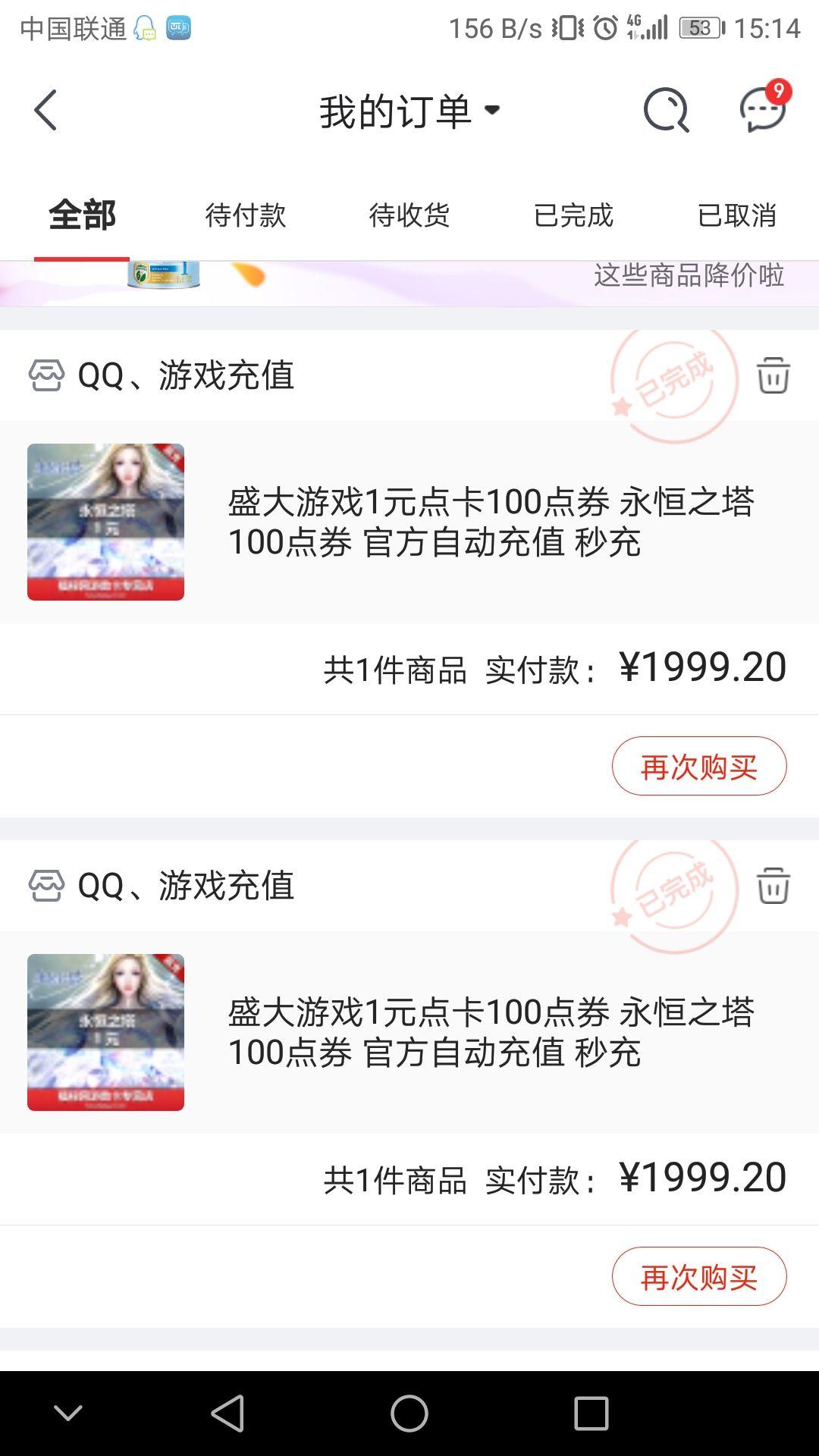View the 已取消 orders tab
This screenshot has width=819, height=1456.
[737, 215]
